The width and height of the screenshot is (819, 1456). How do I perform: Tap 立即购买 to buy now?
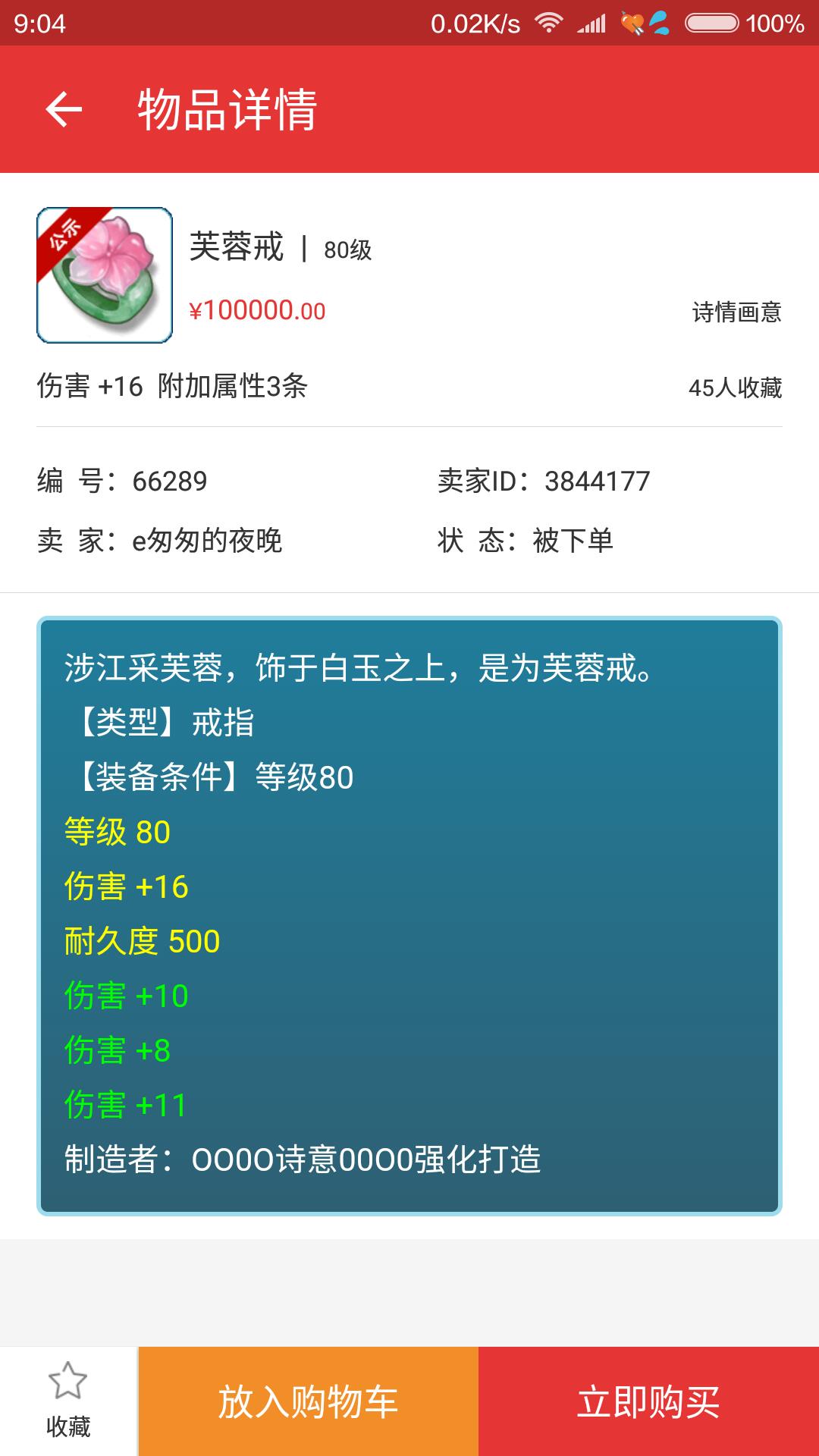pos(648,1401)
